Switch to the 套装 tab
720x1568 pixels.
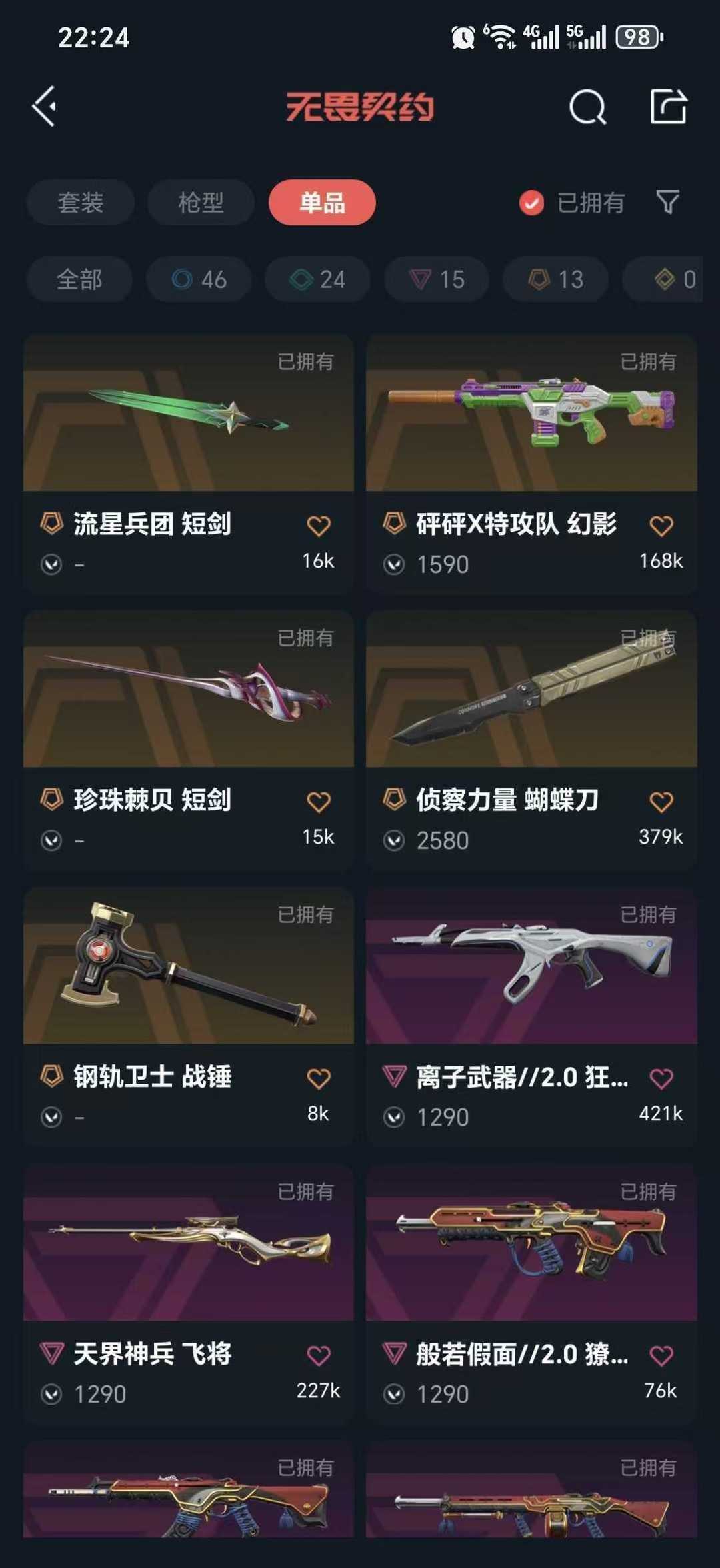80,203
